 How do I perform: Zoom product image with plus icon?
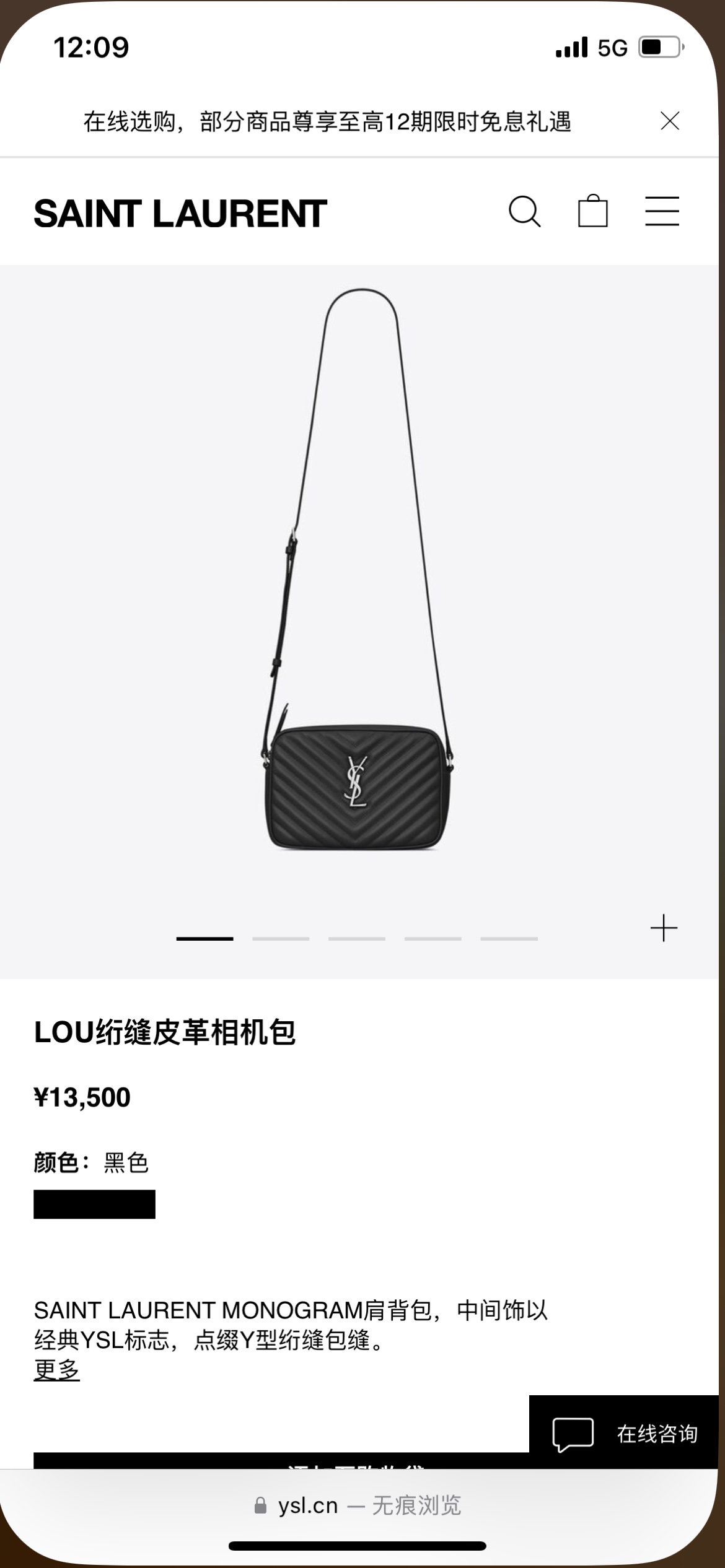click(x=664, y=928)
